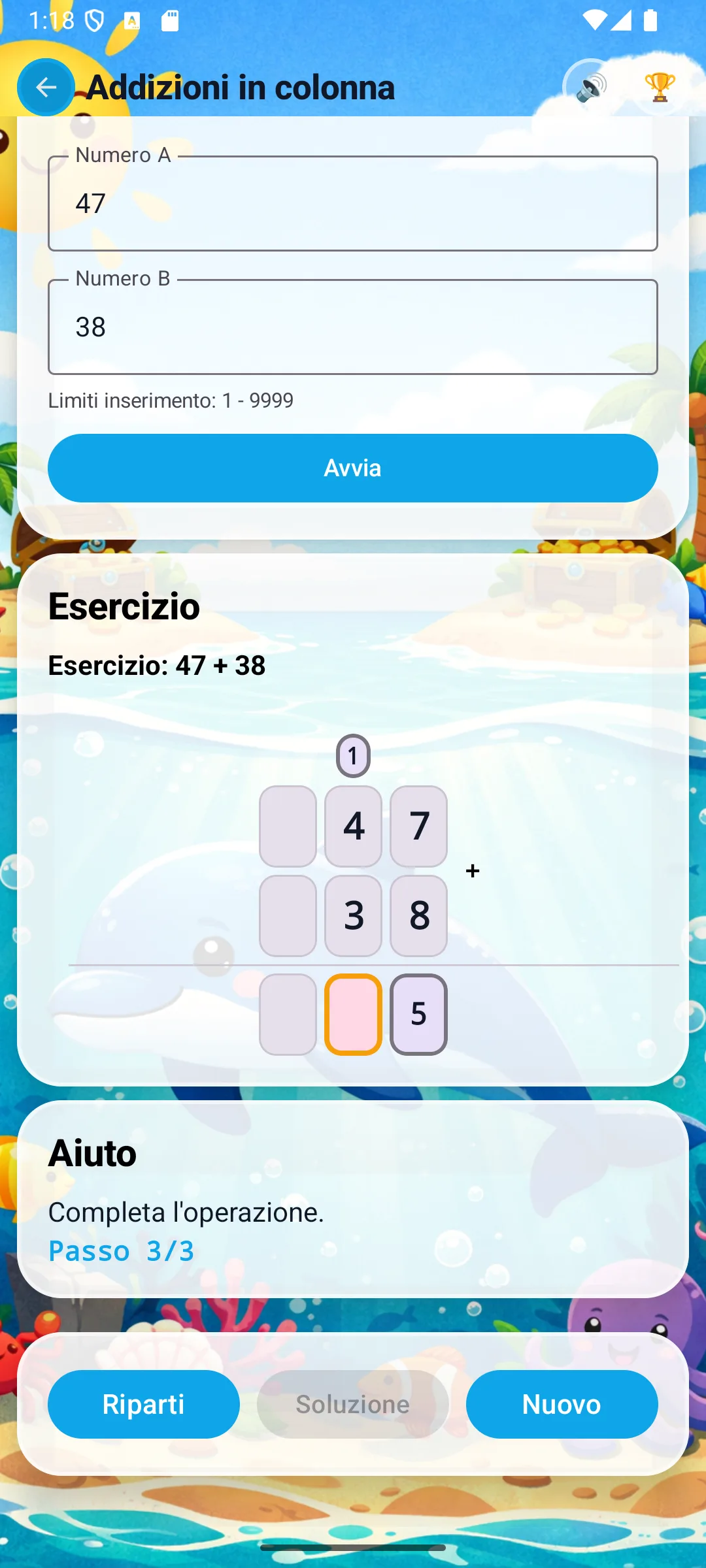Toggle the sound speaker icon
This screenshot has width=706, height=1568.
(x=591, y=87)
